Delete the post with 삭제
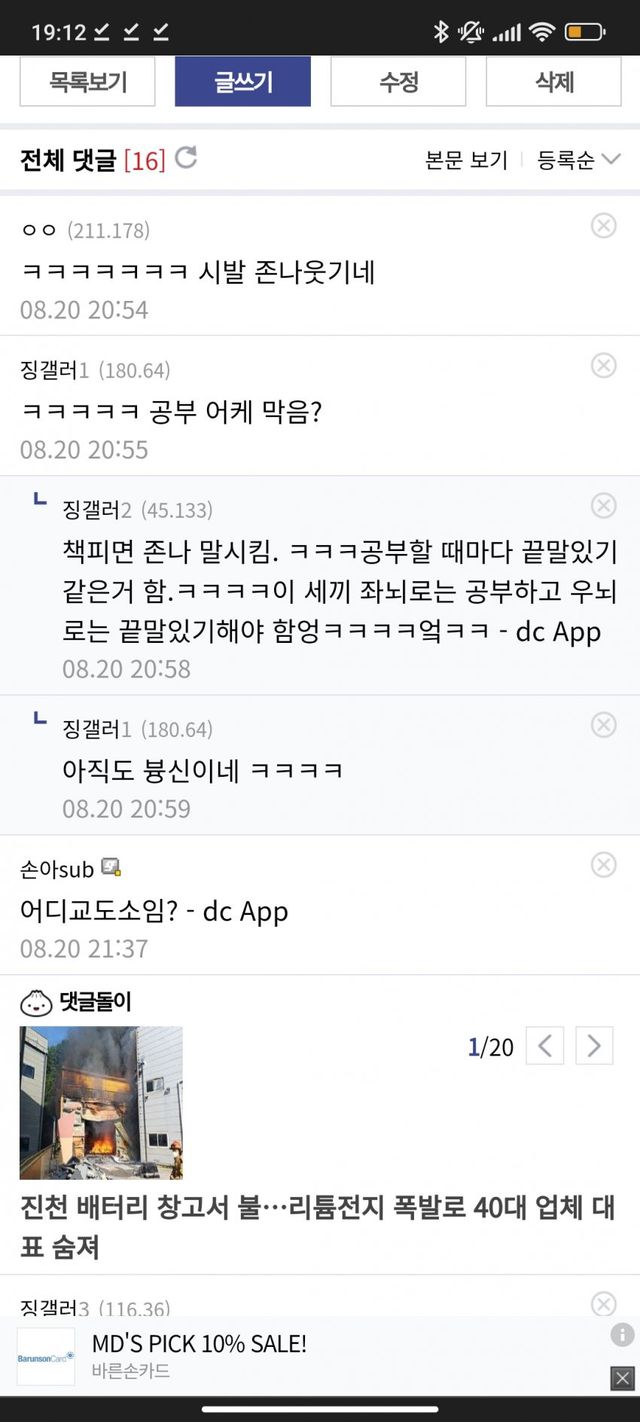 553,81
